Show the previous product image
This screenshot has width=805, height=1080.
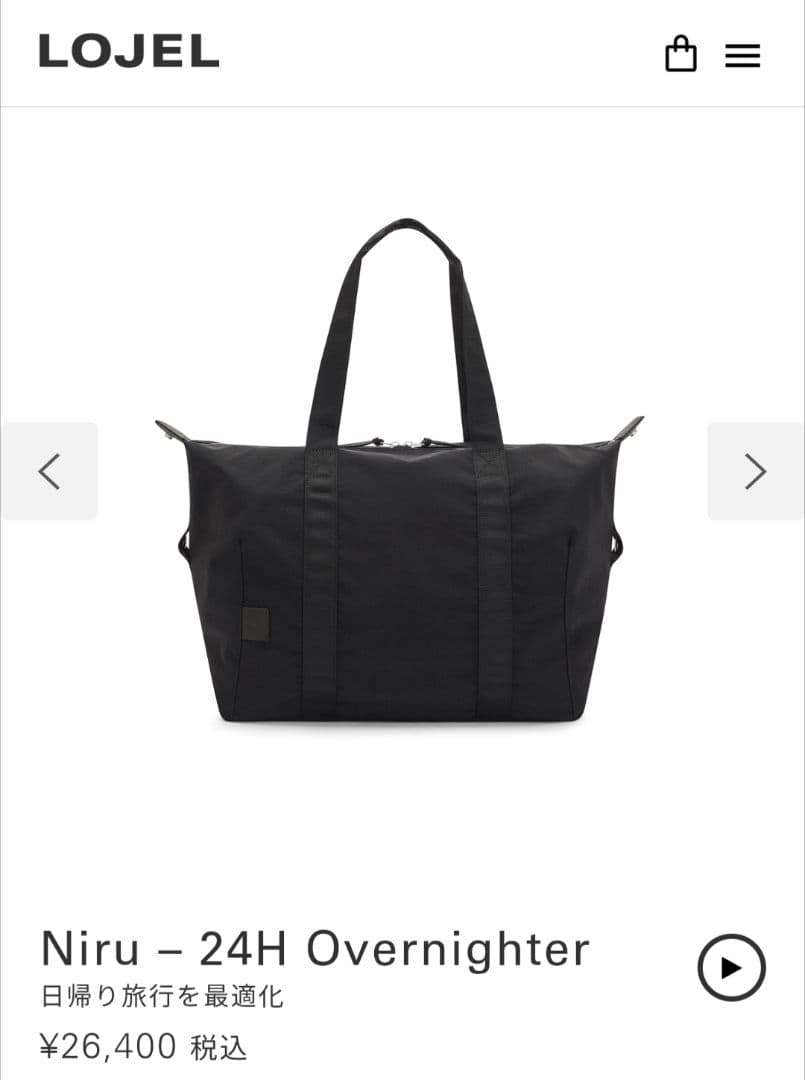click(x=50, y=471)
